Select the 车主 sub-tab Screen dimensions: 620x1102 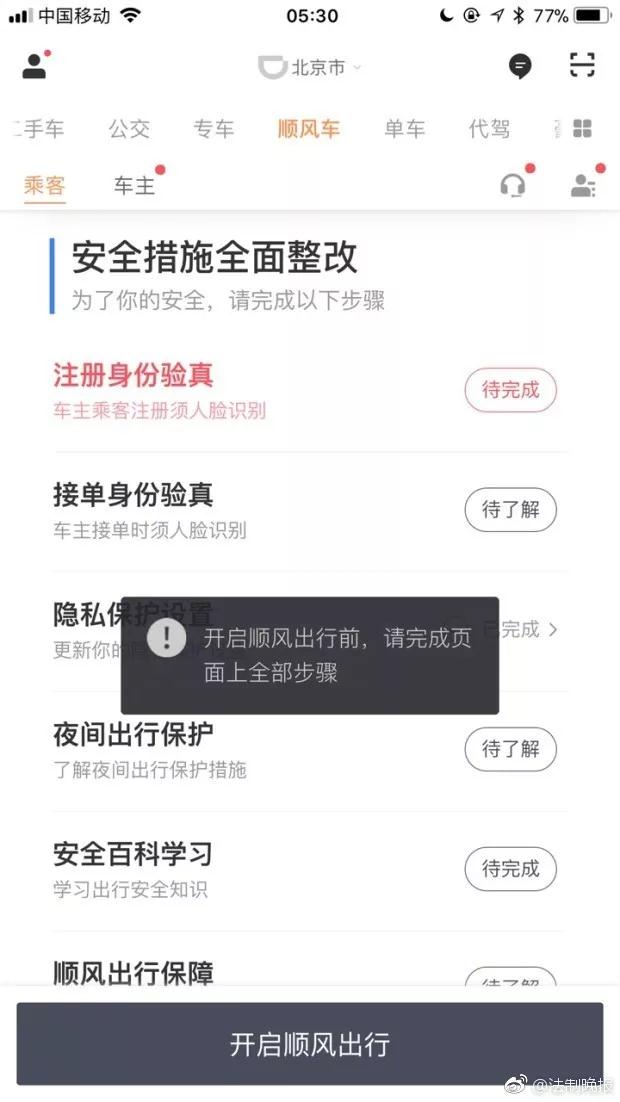[134, 186]
